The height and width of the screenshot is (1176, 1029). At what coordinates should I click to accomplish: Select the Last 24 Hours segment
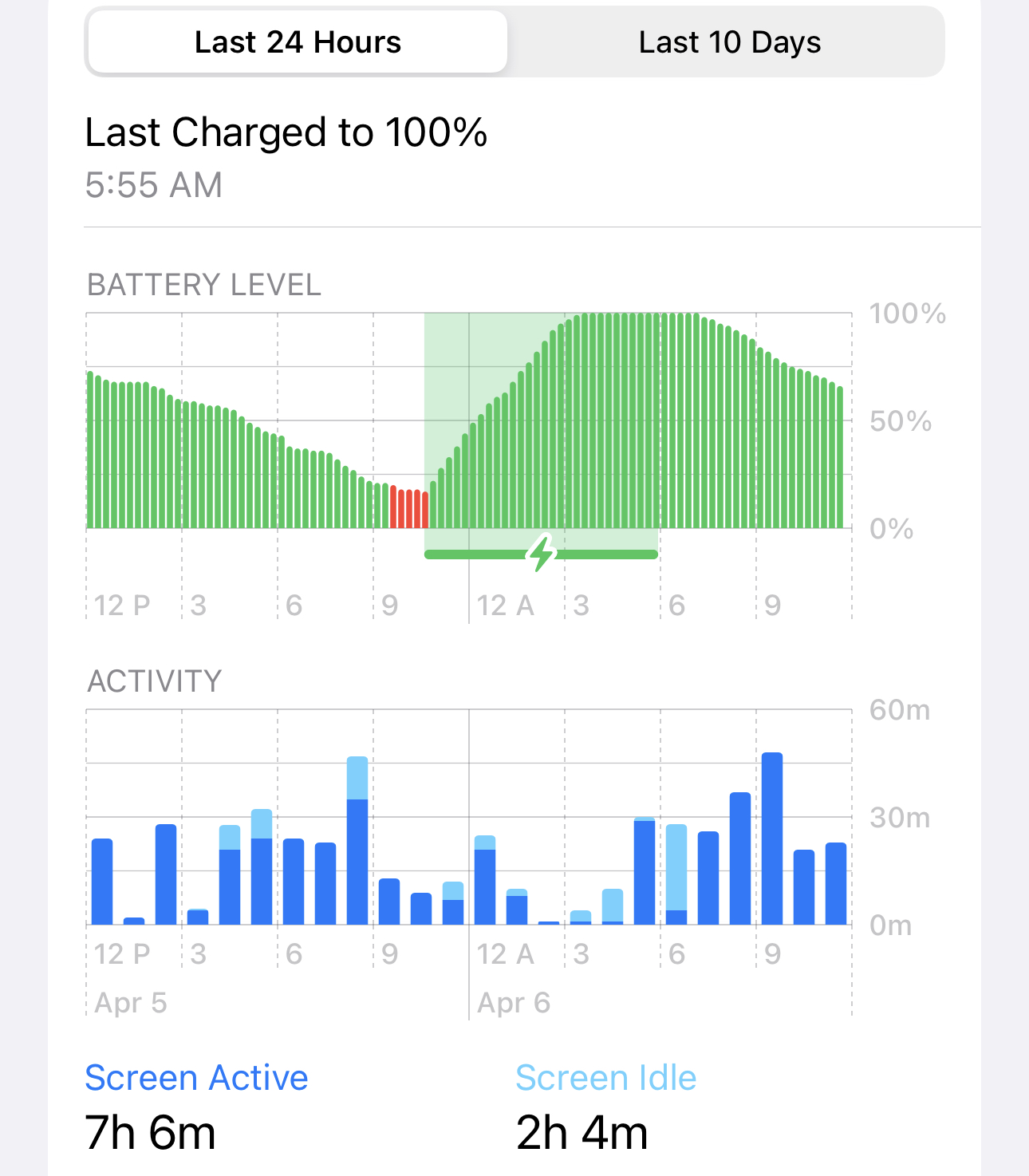click(x=298, y=42)
